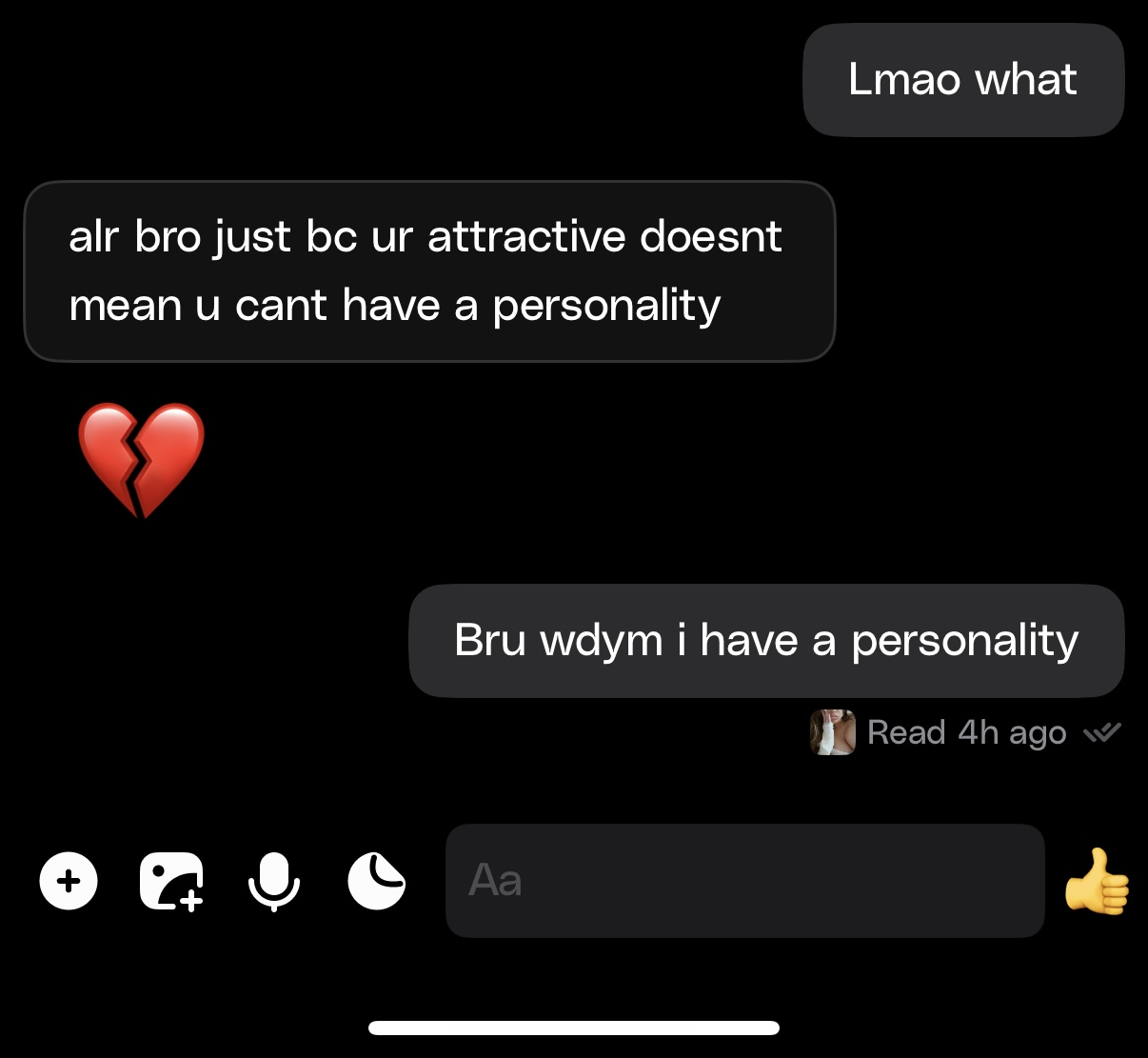Add a photo from the gallery
This screenshot has width=1148, height=1058.
coord(172,881)
